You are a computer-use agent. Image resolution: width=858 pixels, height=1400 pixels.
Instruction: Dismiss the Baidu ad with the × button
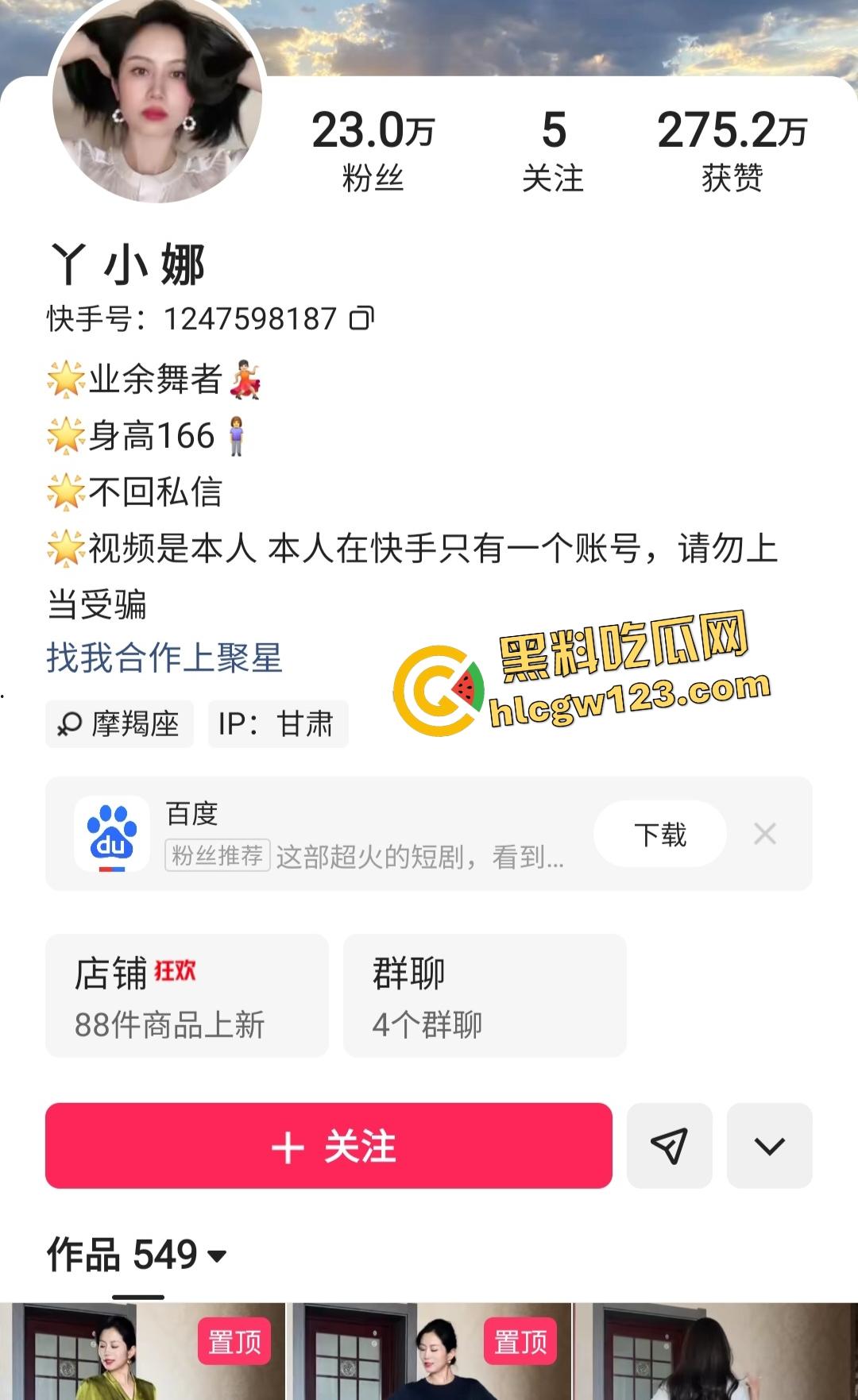click(x=765, y=833)
